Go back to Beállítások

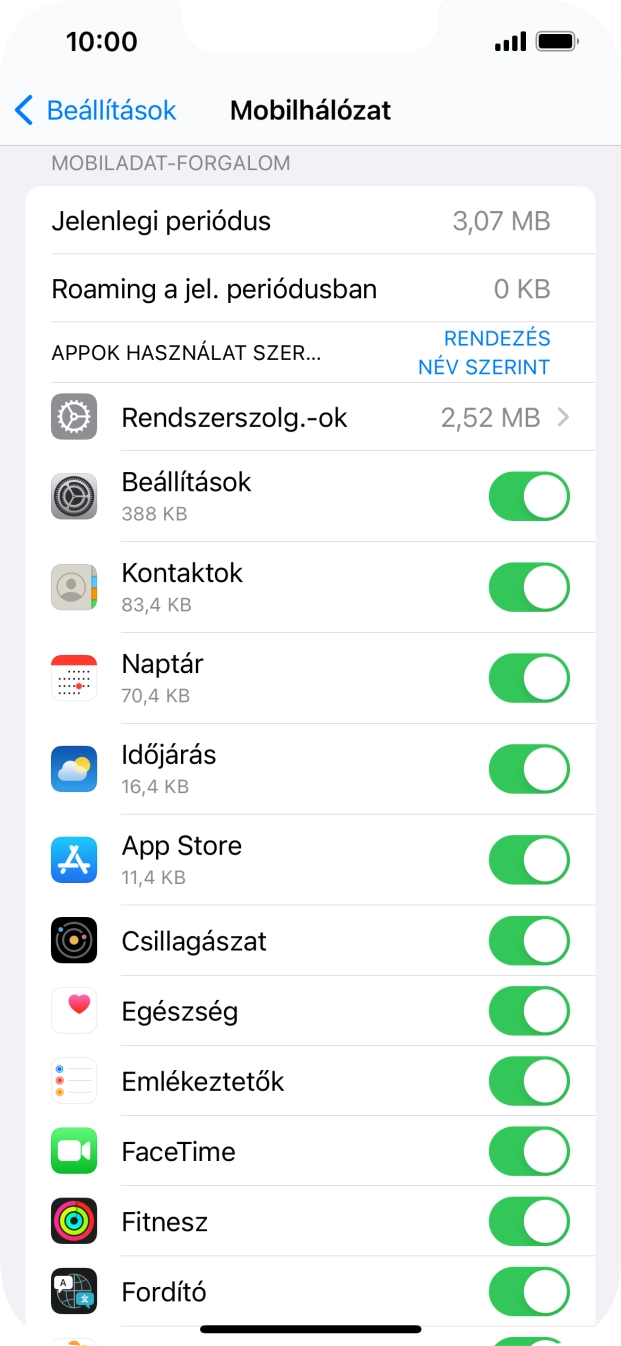96,110
